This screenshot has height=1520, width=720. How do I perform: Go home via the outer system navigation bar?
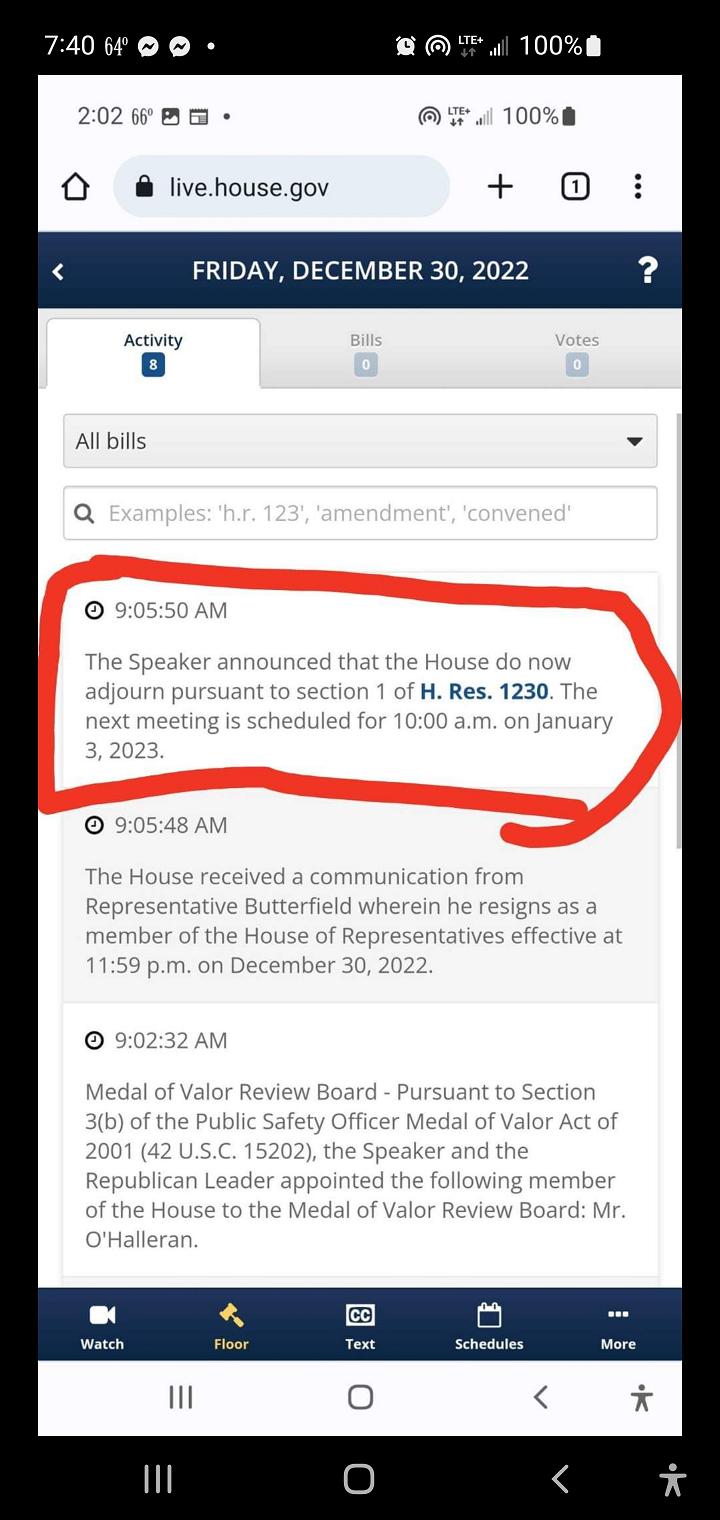359,1479
